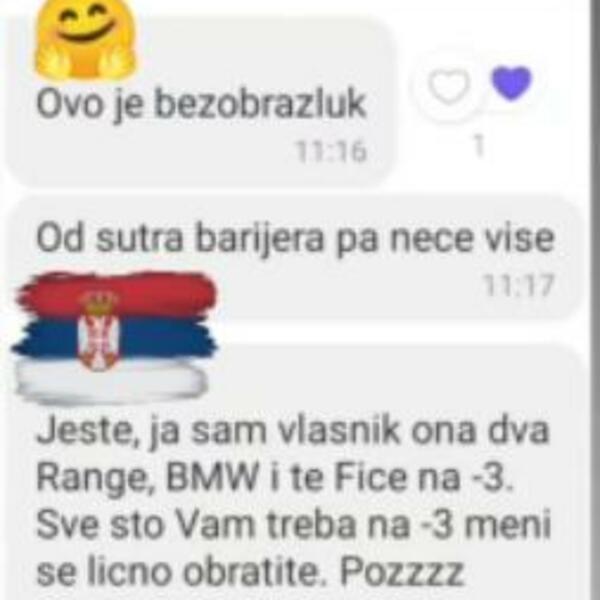Viewport: 600px width, 600px height.
Task: Open the purple heart reaction on the message
Action: point(513,83)
